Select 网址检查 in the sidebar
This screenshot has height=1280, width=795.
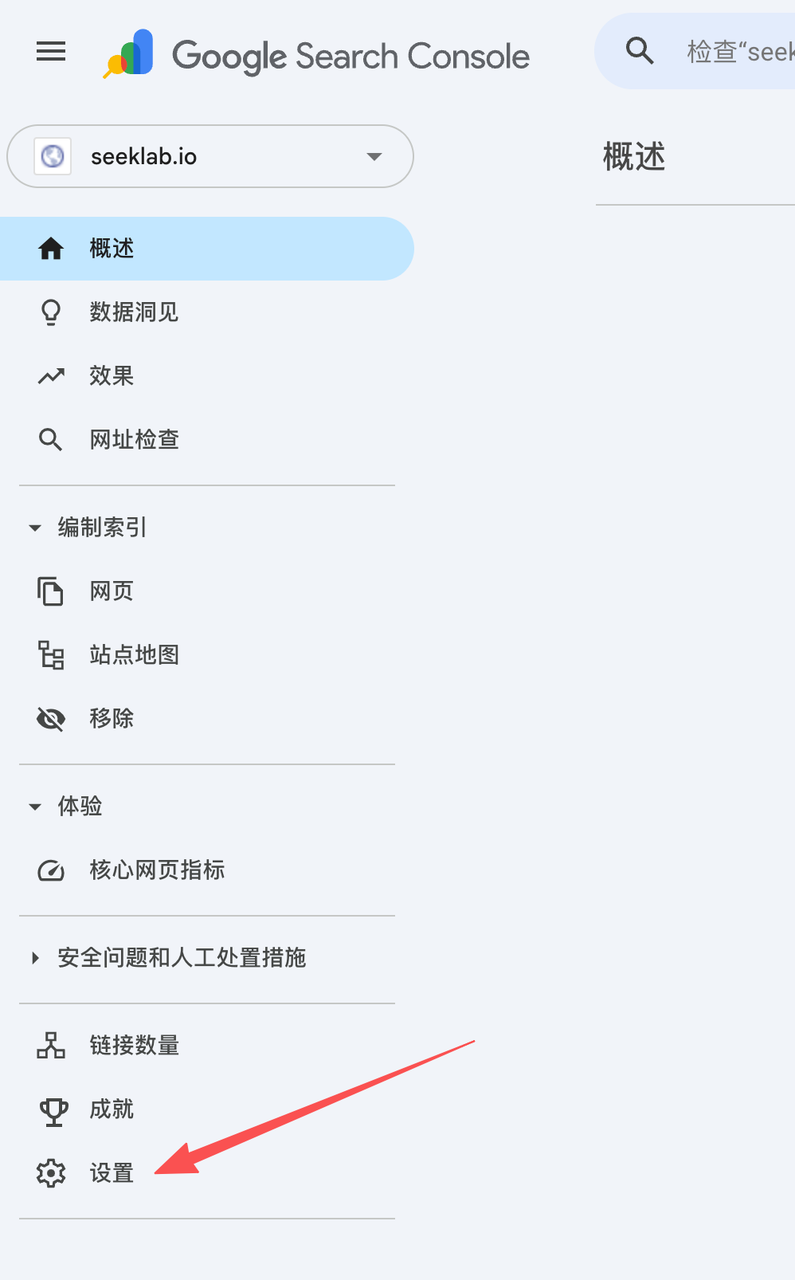[x=133, y=439]
